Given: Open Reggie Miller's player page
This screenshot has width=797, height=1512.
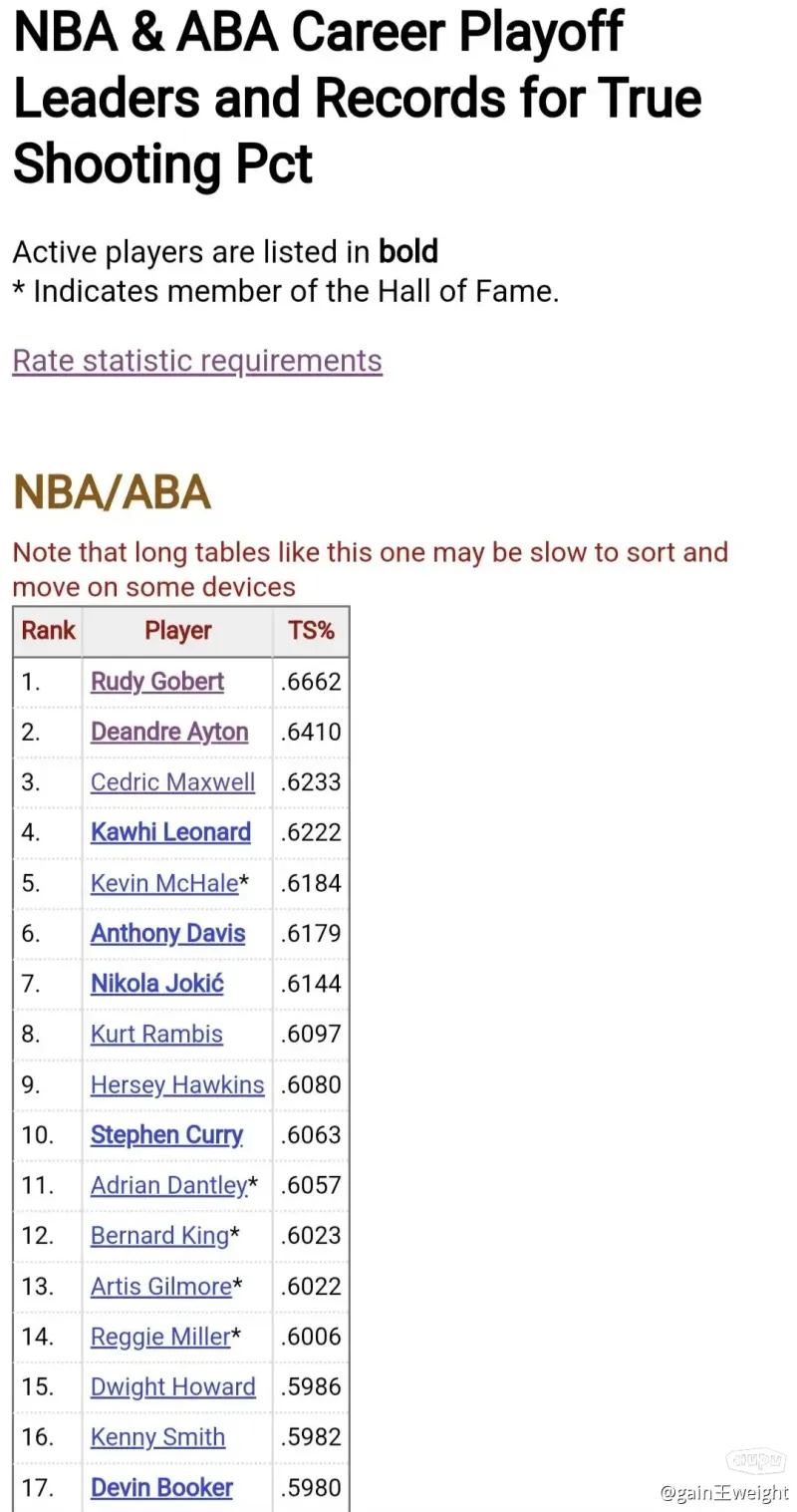Looking at the screenshot, I should (x=160, y=1337).
